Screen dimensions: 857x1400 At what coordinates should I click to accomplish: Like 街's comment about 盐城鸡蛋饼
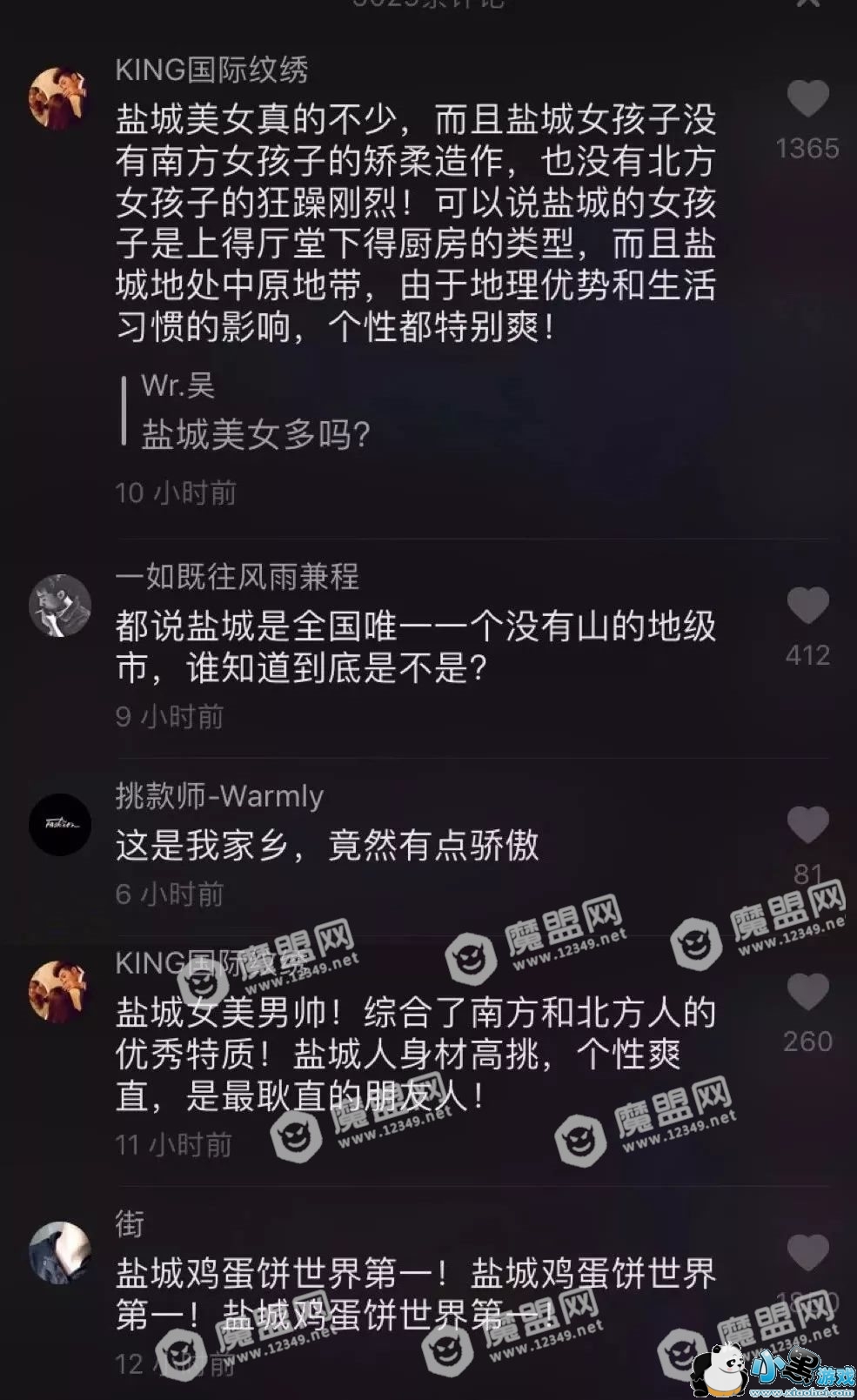807,1253
